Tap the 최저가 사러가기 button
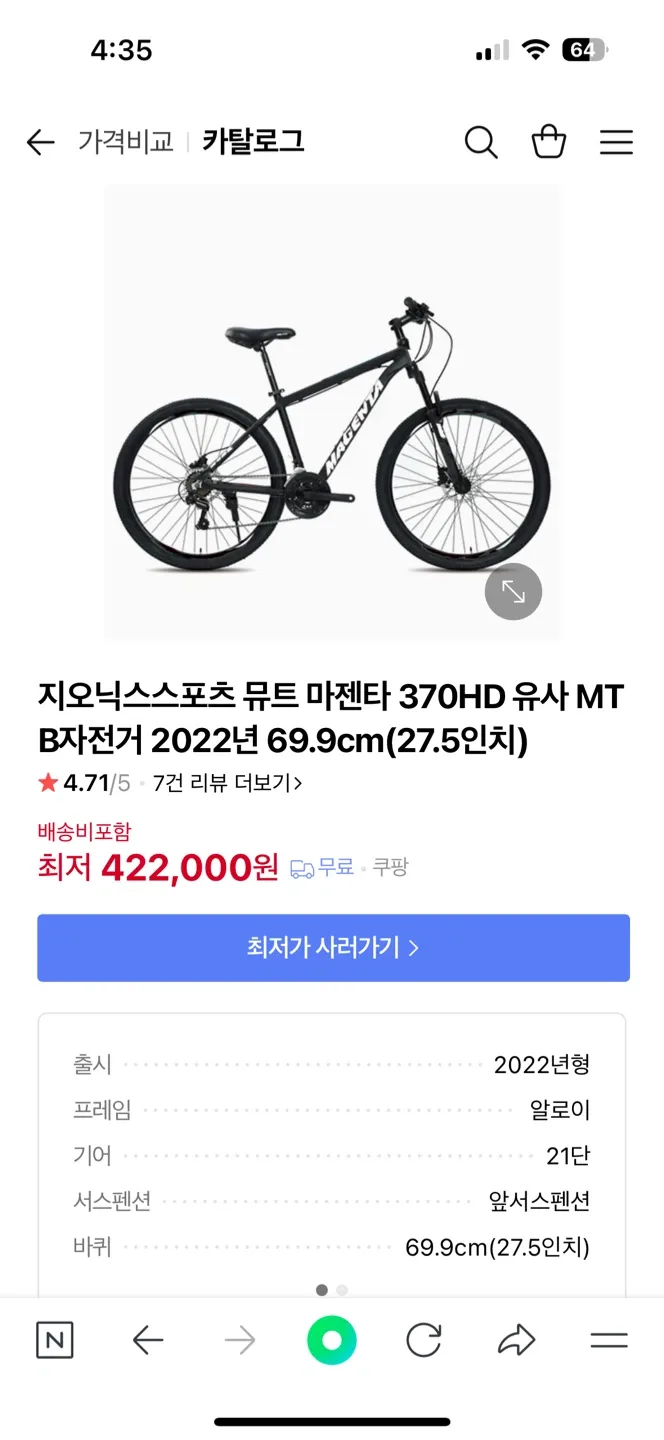 point(333,947)
